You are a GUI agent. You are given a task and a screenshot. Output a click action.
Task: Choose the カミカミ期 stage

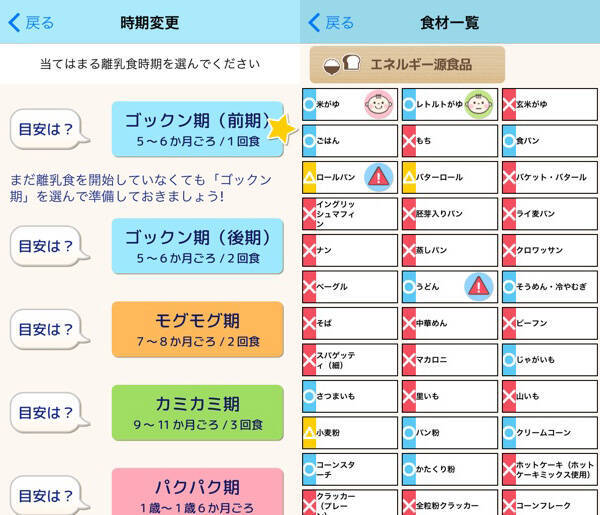coord(197,412)
